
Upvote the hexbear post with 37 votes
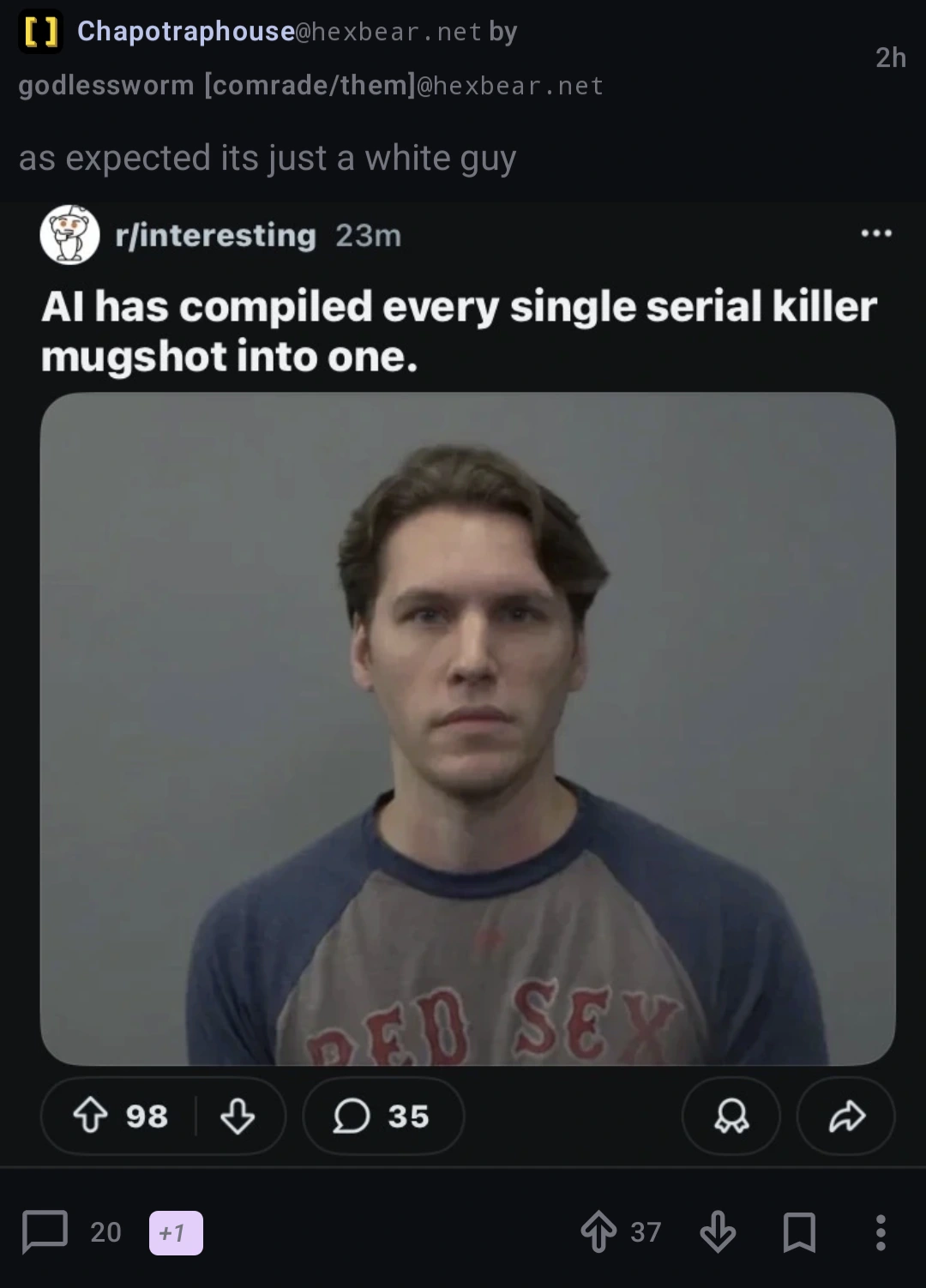[598, 1232]
